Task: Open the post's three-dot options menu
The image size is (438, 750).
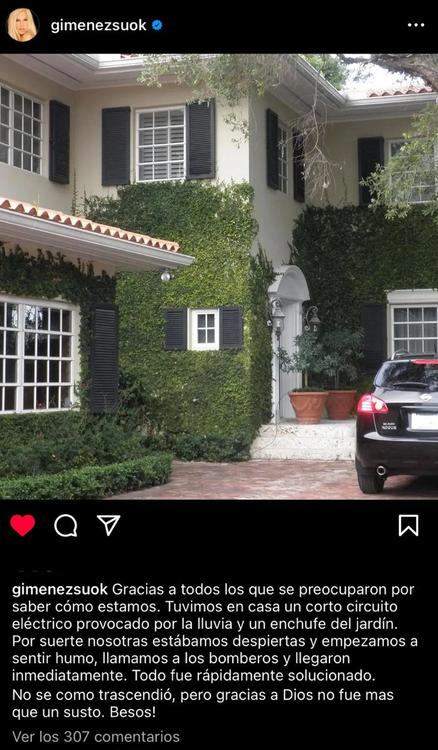Action: (416, 25)
